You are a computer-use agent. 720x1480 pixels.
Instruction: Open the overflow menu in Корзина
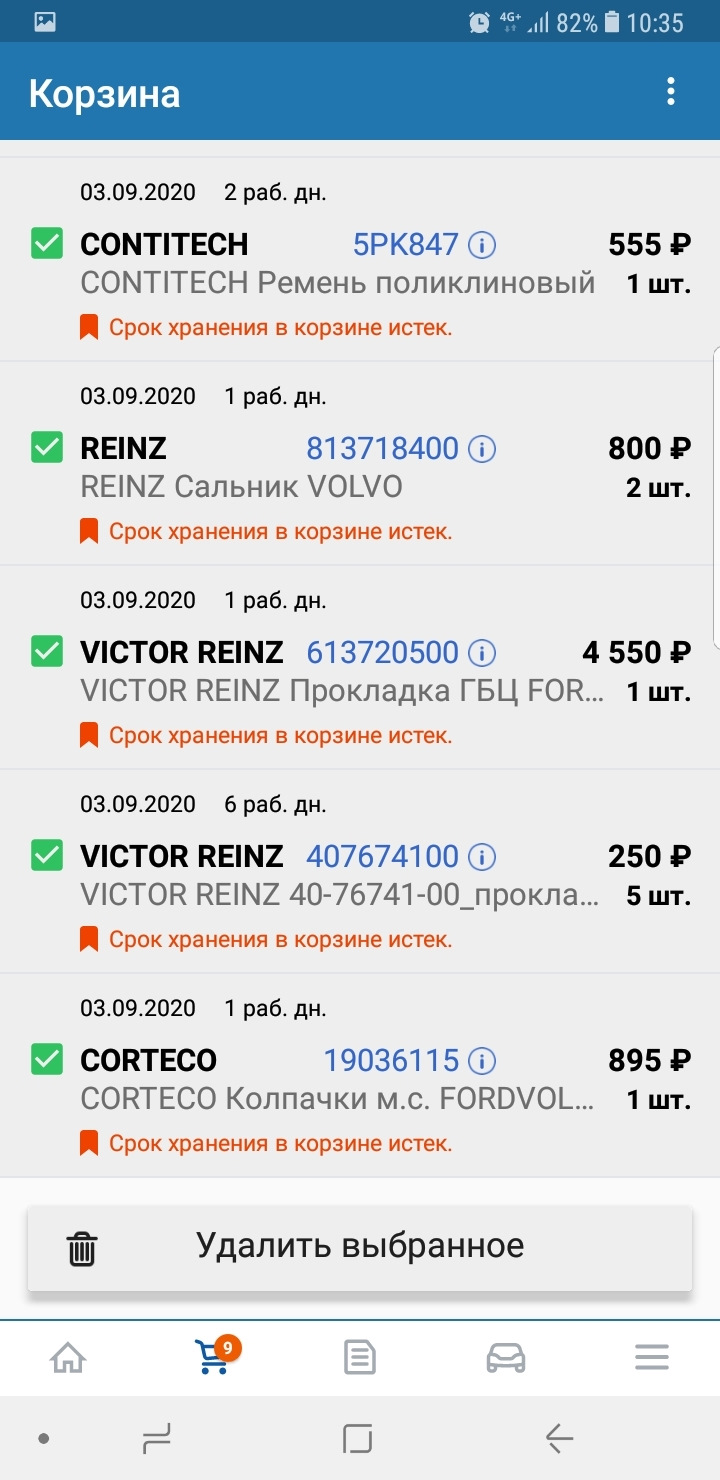click(x=671, y=93)
